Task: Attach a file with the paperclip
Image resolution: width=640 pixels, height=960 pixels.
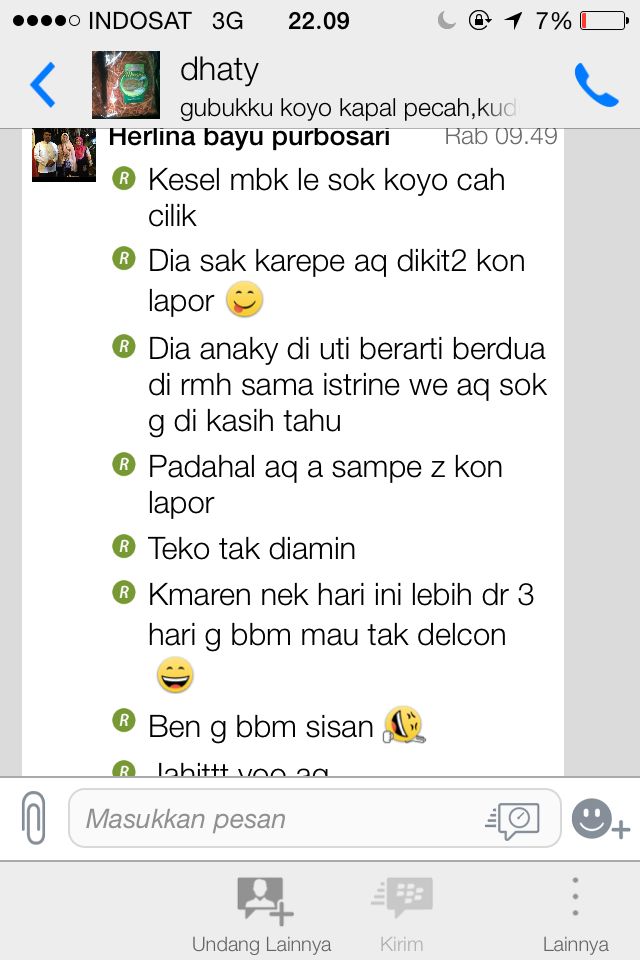Action: 33,819
